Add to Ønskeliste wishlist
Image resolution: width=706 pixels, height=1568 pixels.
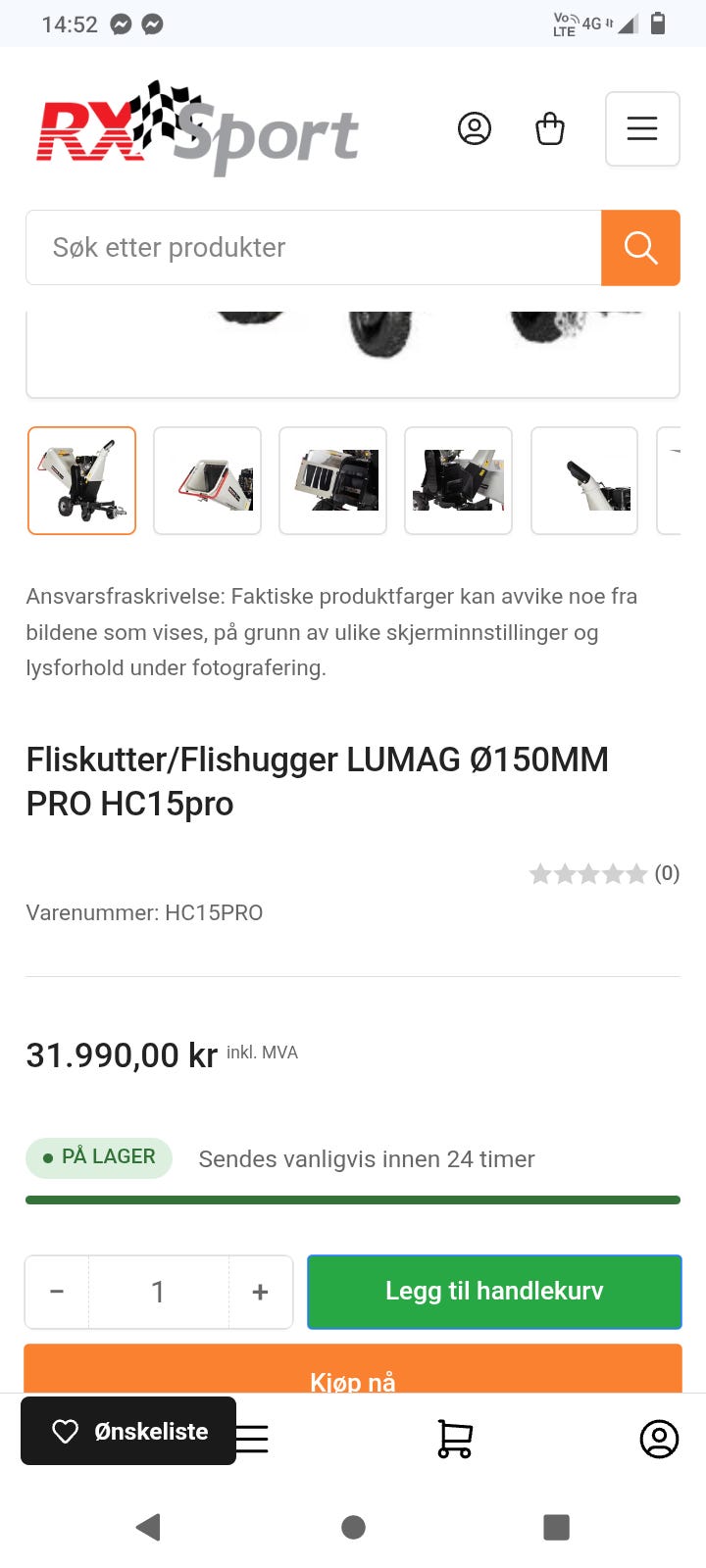point(128,1431)
